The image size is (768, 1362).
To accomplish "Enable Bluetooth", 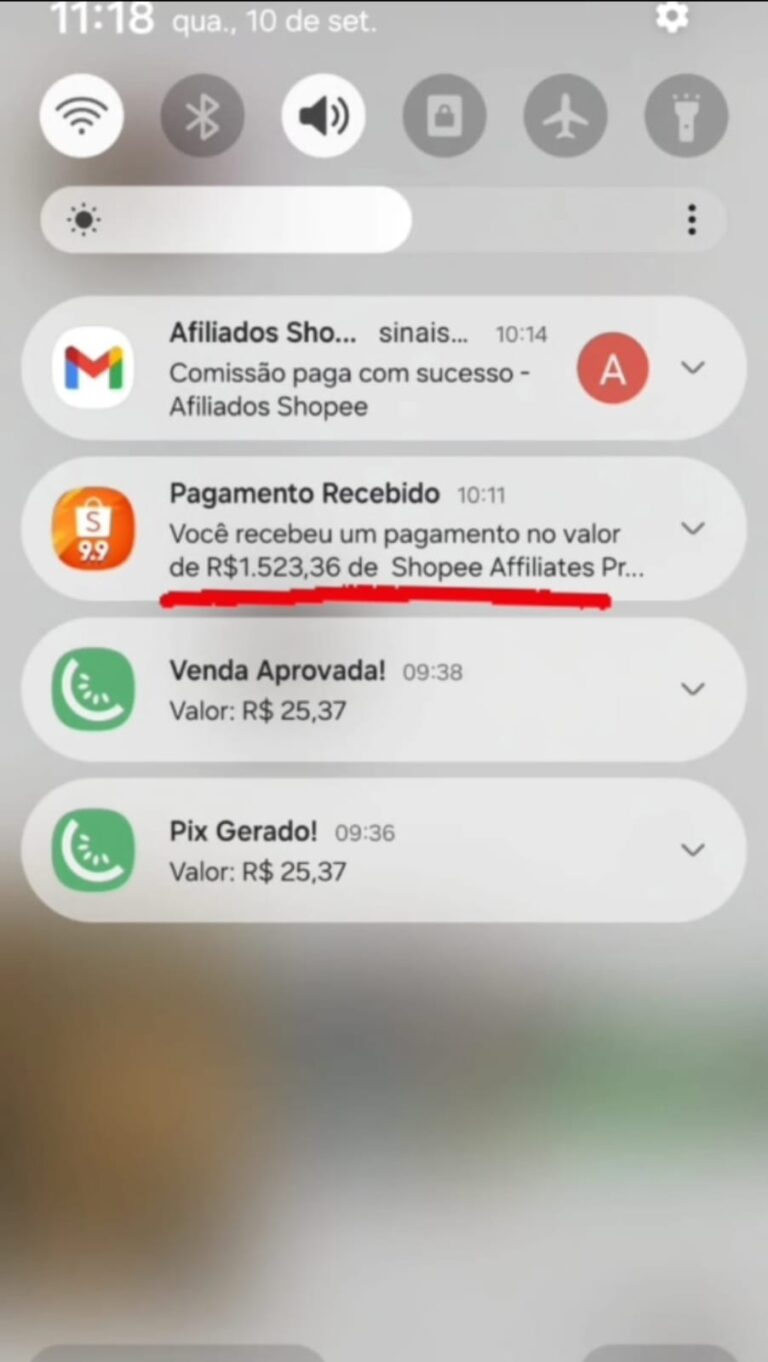I will [x=202, y=115].
